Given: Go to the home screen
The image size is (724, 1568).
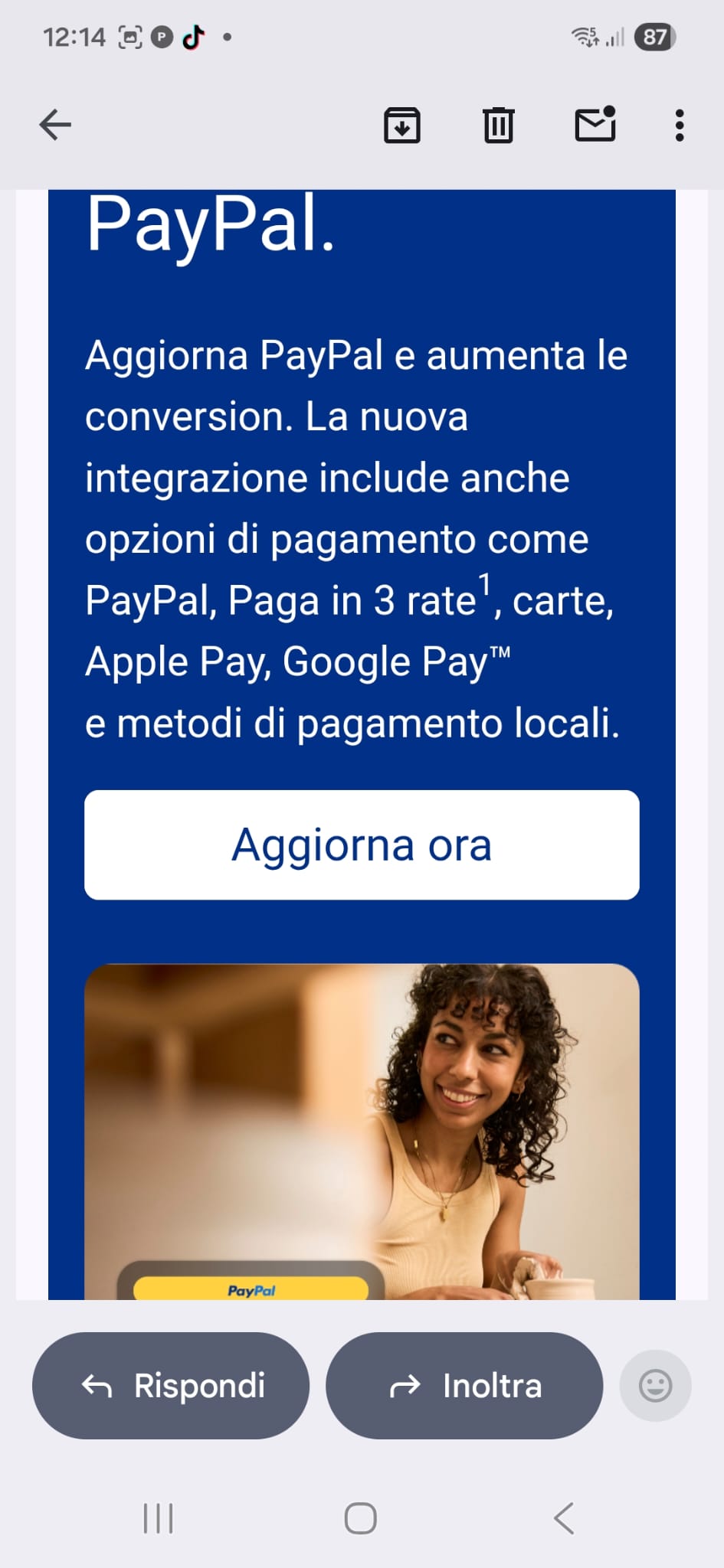Looking at the screenshot, I should [360, 1518].
